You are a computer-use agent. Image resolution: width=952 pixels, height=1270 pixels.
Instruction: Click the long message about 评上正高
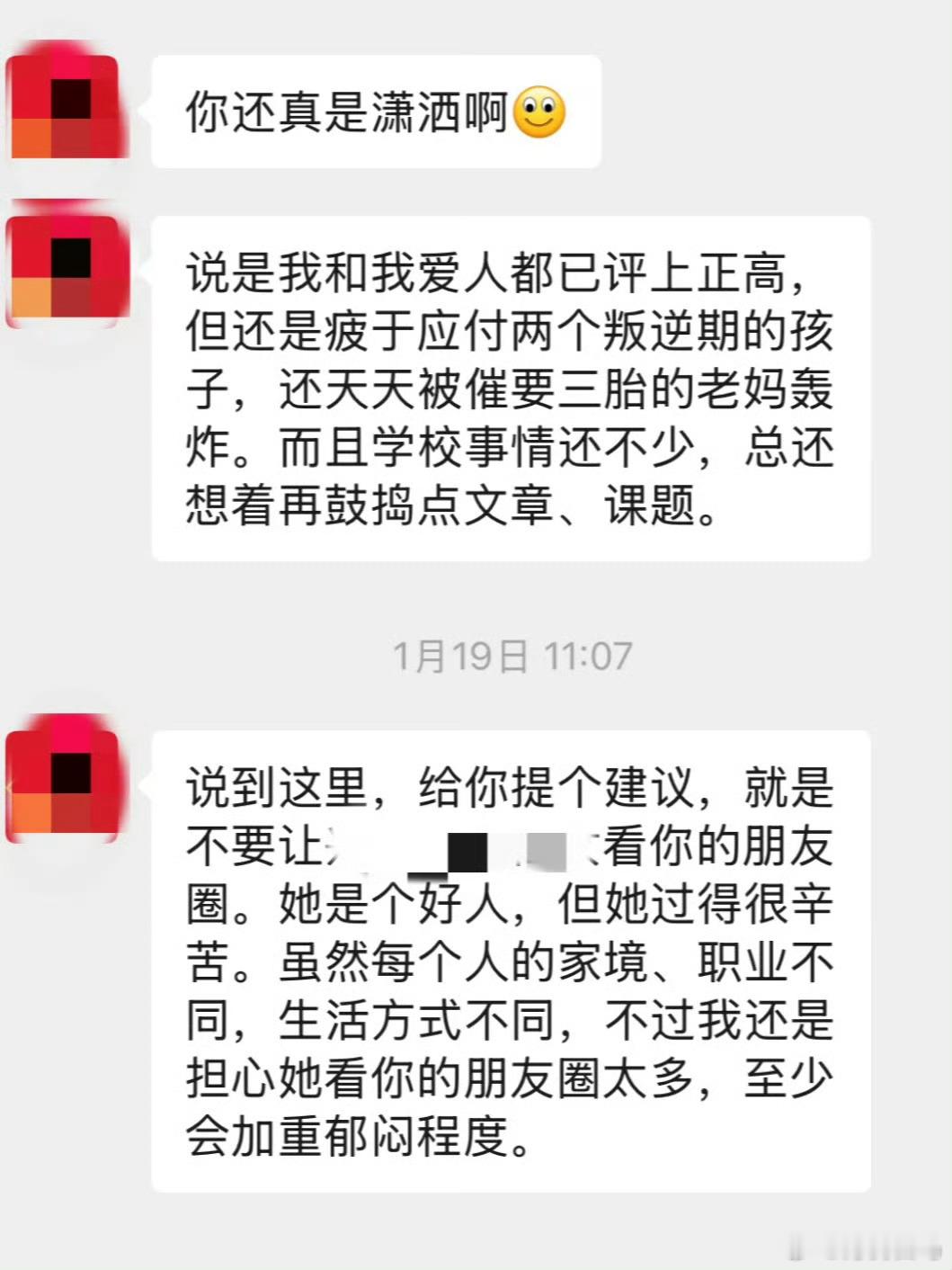(x=512, y=391)
